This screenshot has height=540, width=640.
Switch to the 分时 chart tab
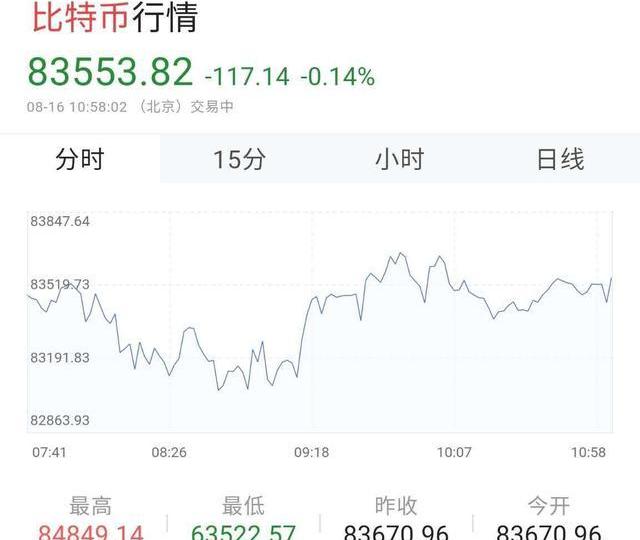pos(80,160)
